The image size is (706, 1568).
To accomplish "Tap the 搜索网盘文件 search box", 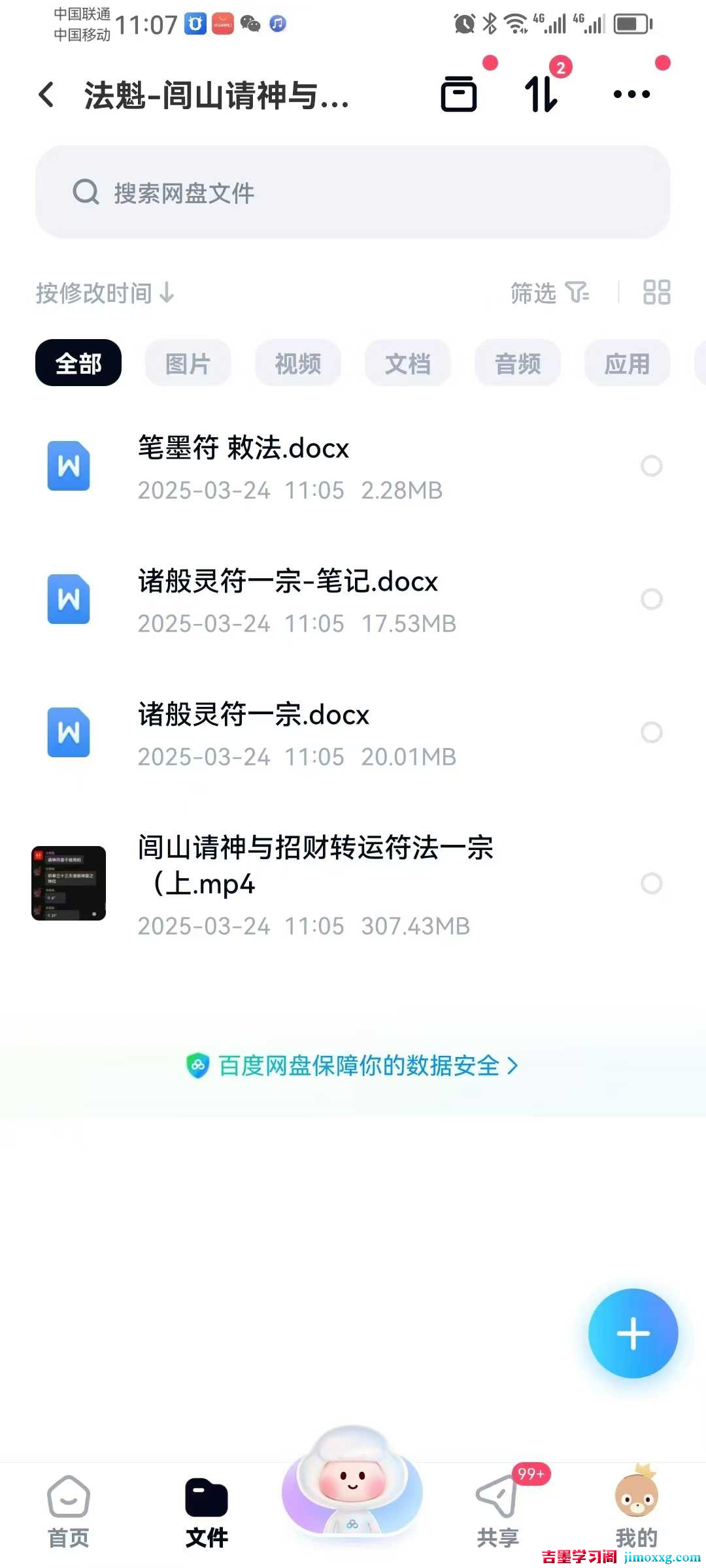I will point(353,193).
